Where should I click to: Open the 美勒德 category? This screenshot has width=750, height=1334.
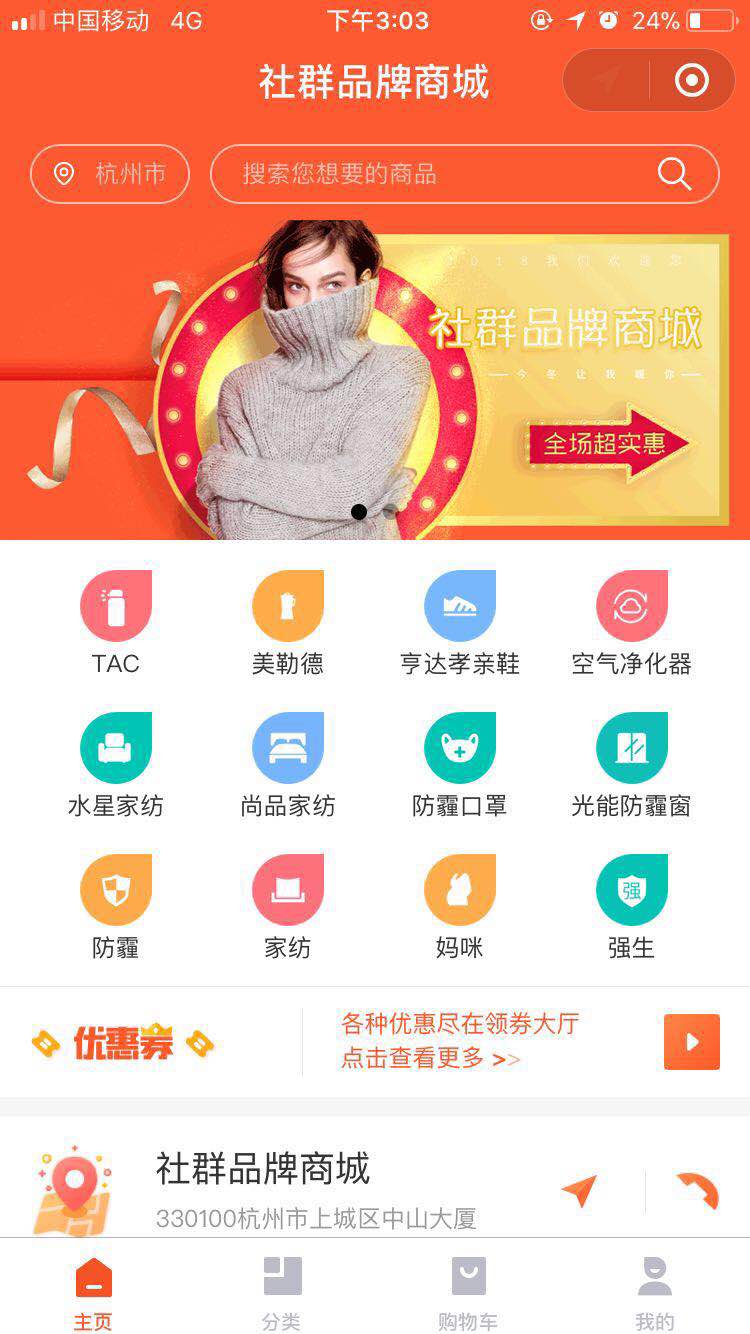click(288, 621)
